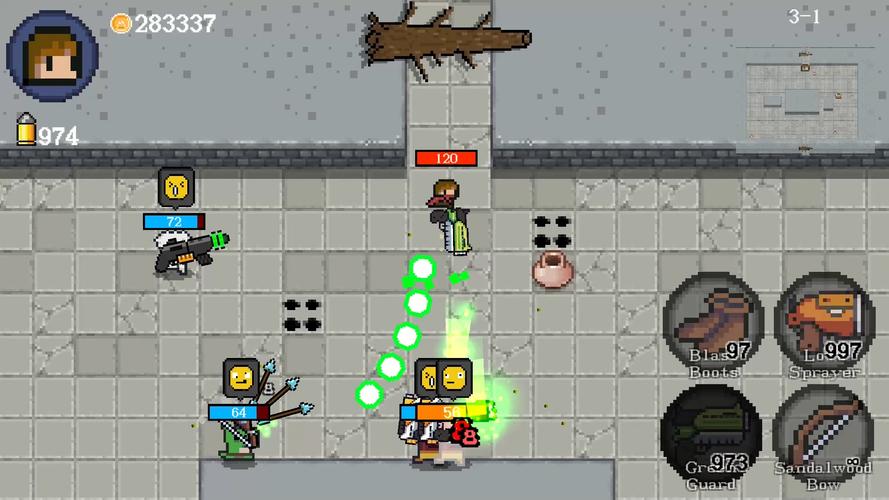The width and height of the screenshot is (889, 500).
Task: Use the Blast Boots item
Action: tap(713, 323)
